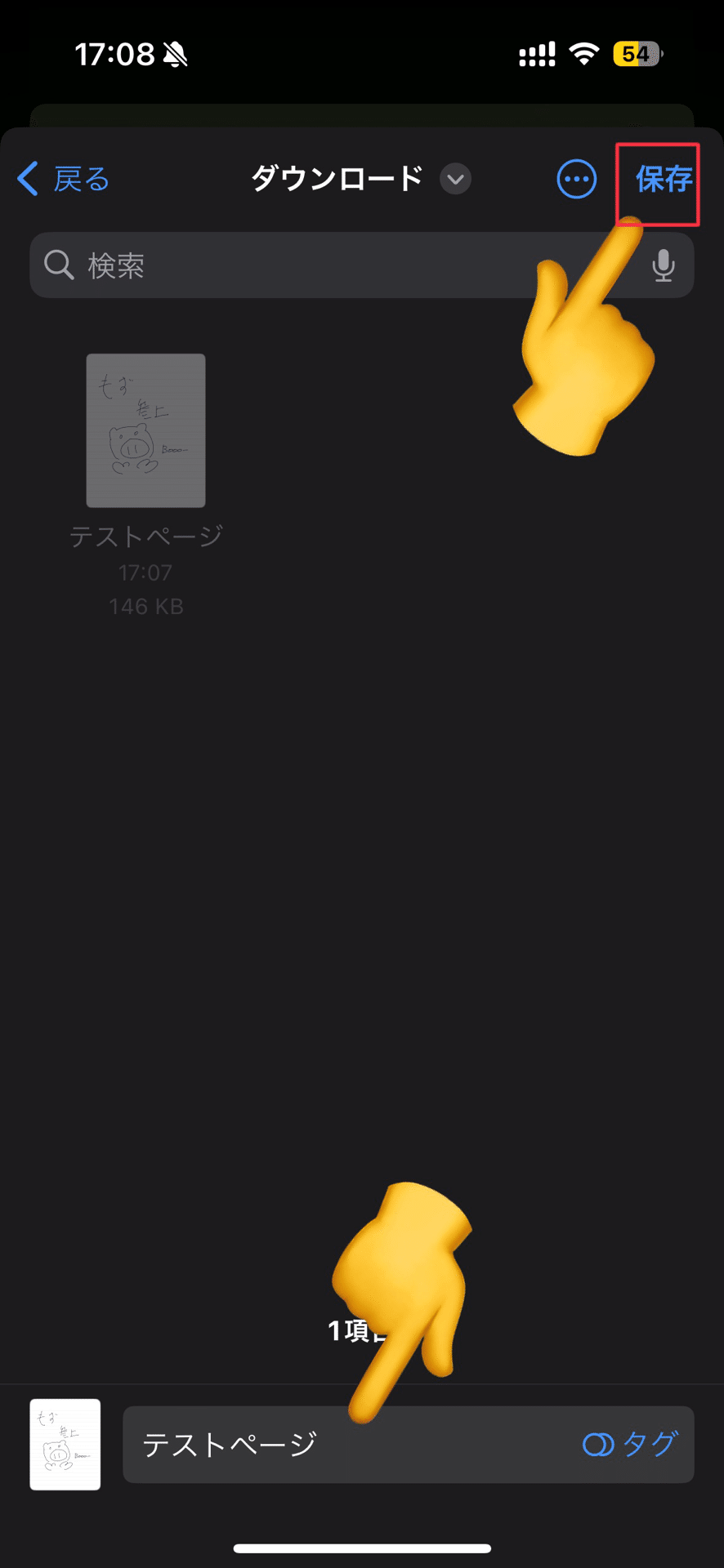
Task: Open the more options ellipsis menu
Action: [577, 179]
